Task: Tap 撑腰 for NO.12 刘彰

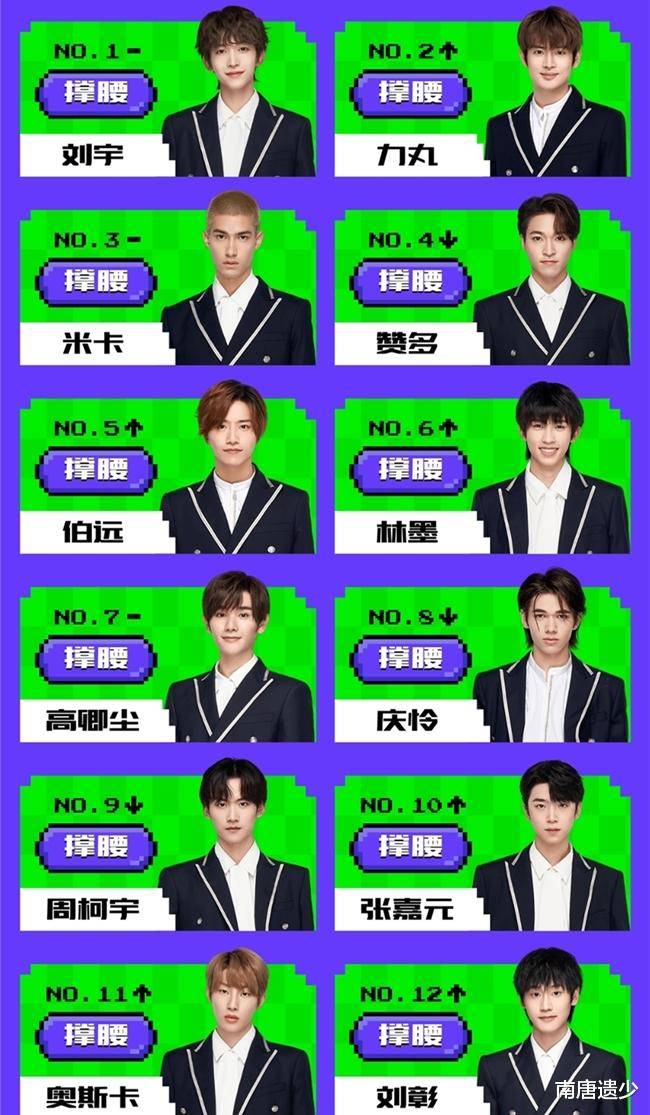Action: pos(410,1035)
